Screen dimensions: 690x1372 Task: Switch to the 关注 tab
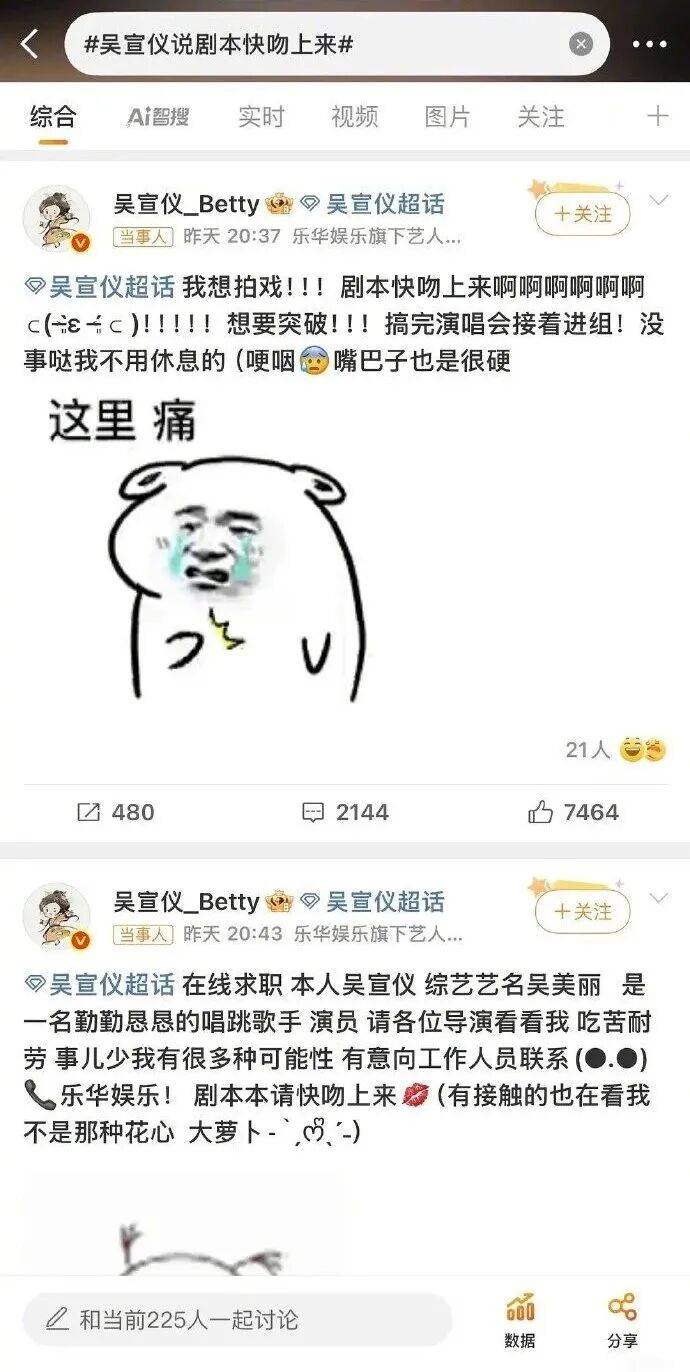[540, 117]
